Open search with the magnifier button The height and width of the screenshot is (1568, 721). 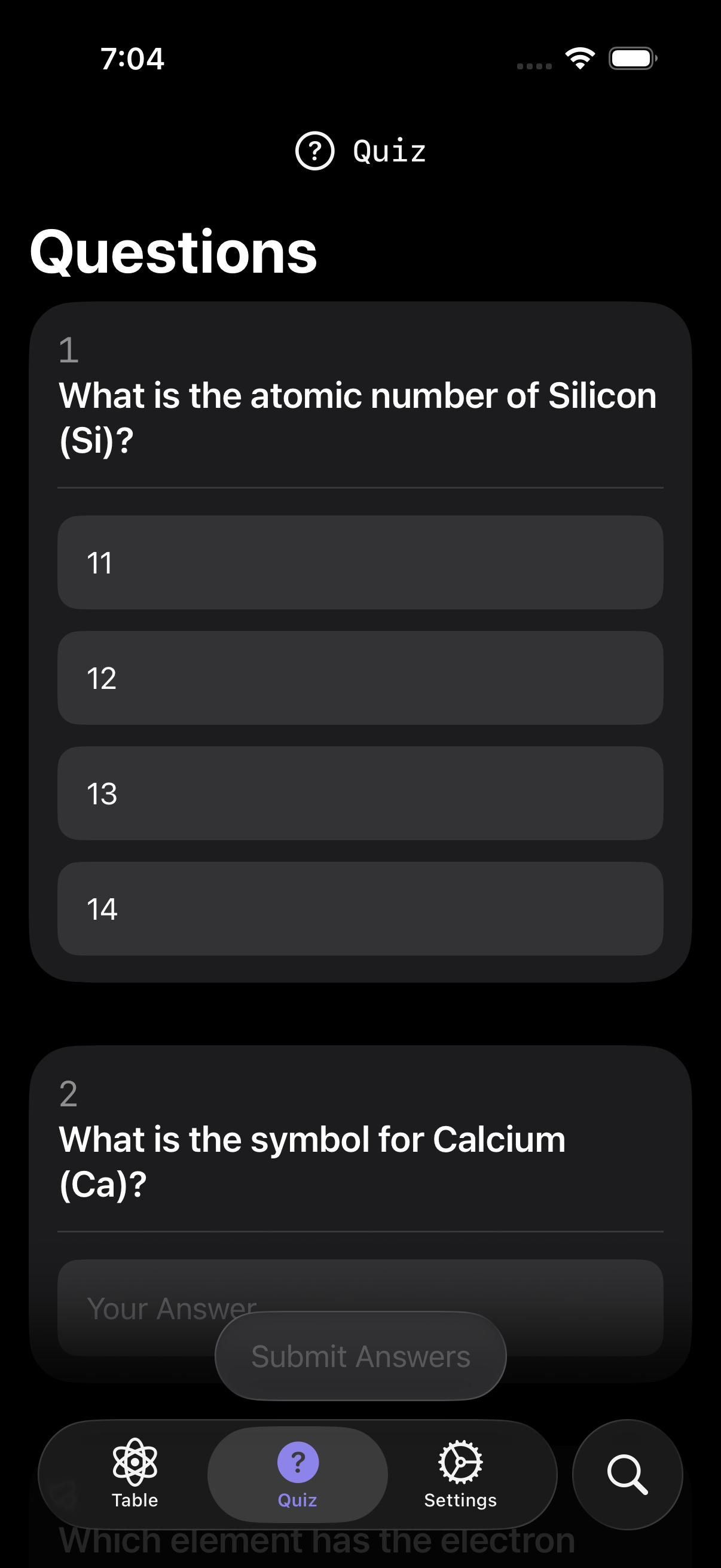(627, 1474)
